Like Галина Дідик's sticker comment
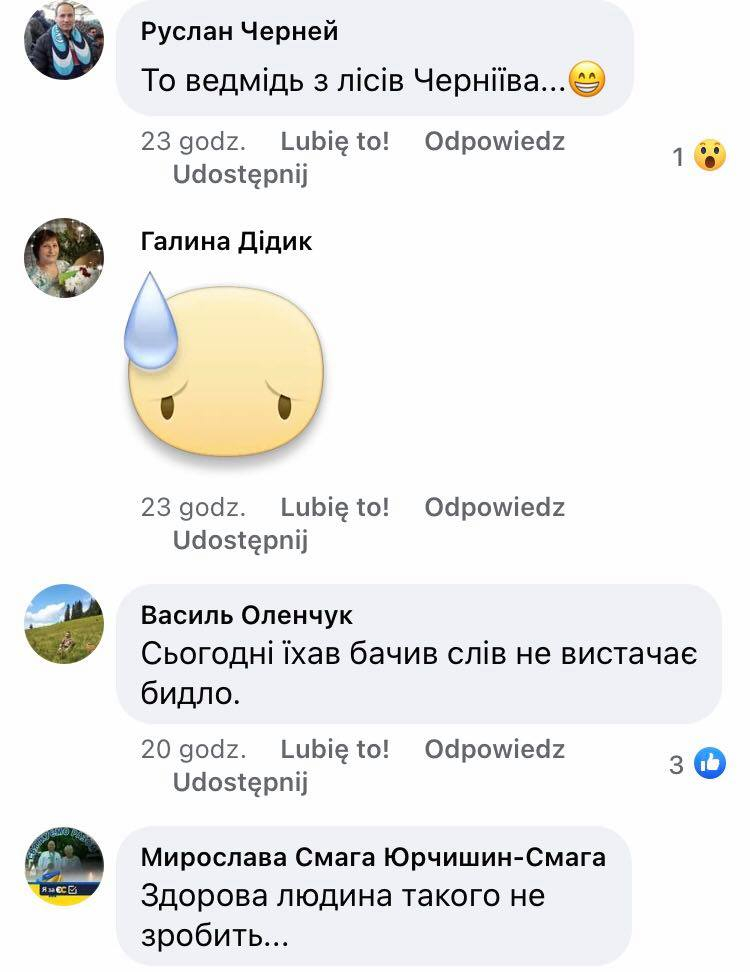750x972 pixels. pos(335,507)
